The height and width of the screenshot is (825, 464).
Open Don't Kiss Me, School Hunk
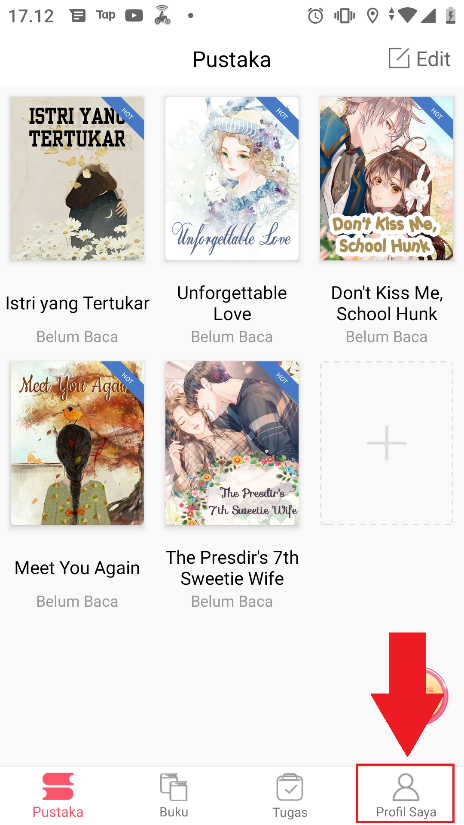387,178
